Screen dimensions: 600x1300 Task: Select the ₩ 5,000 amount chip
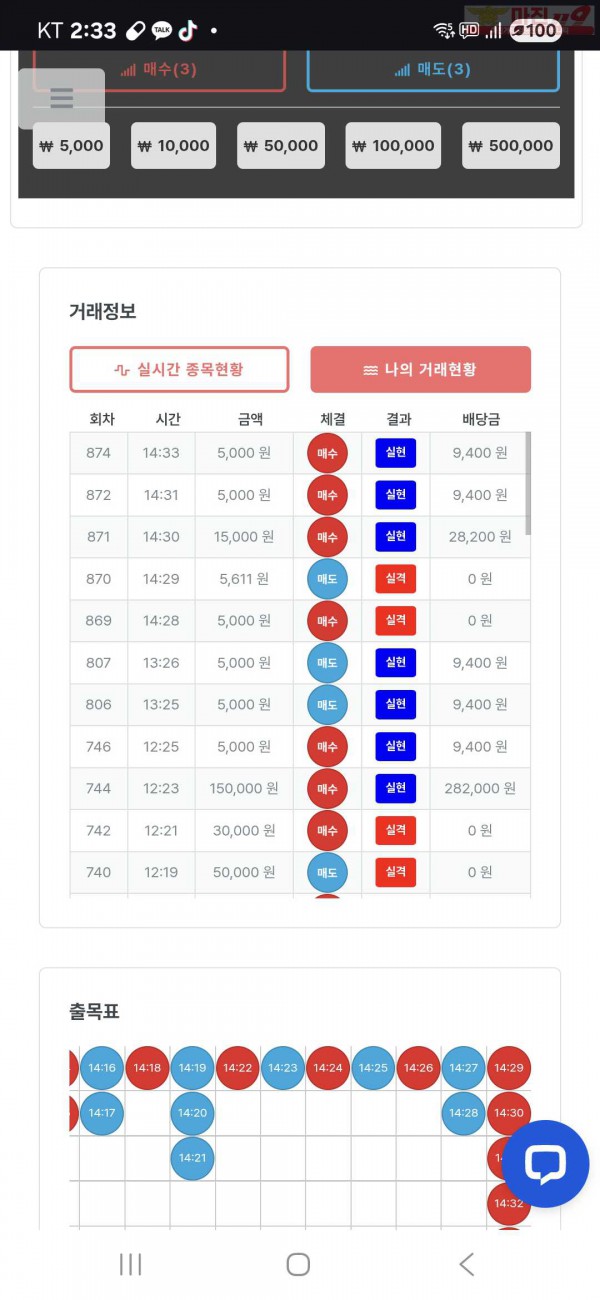click(x=71, y=146)
